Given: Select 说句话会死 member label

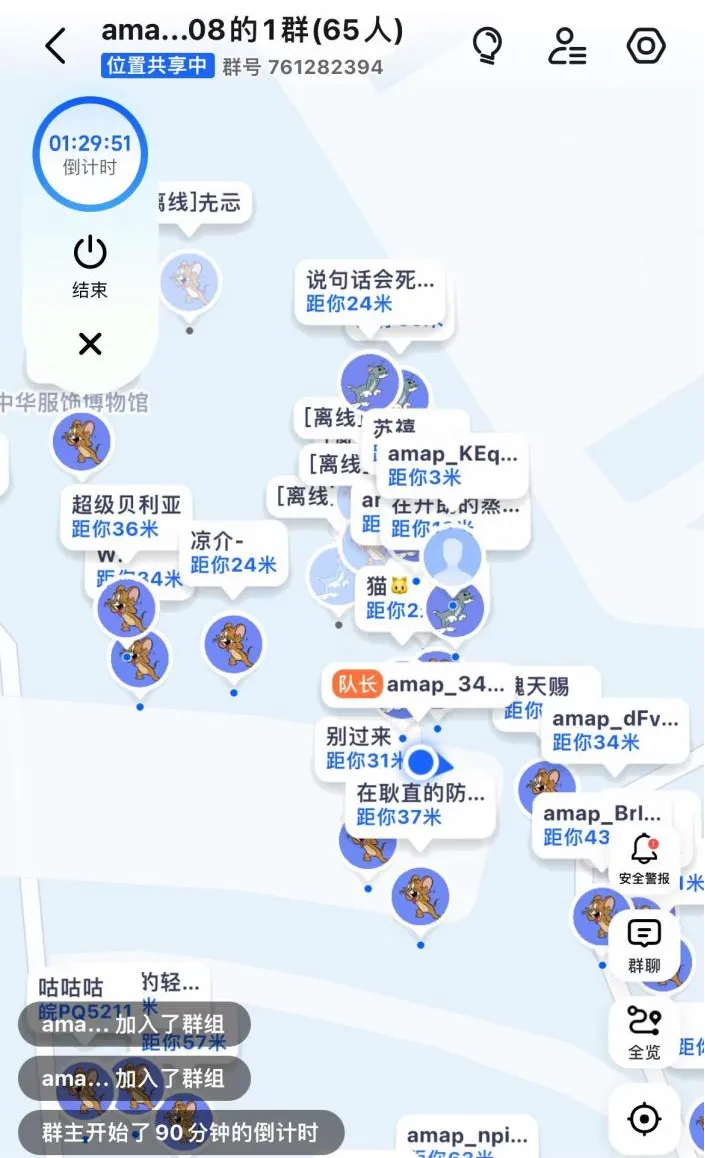Looking at the screenshot, I should coord(369,290).
